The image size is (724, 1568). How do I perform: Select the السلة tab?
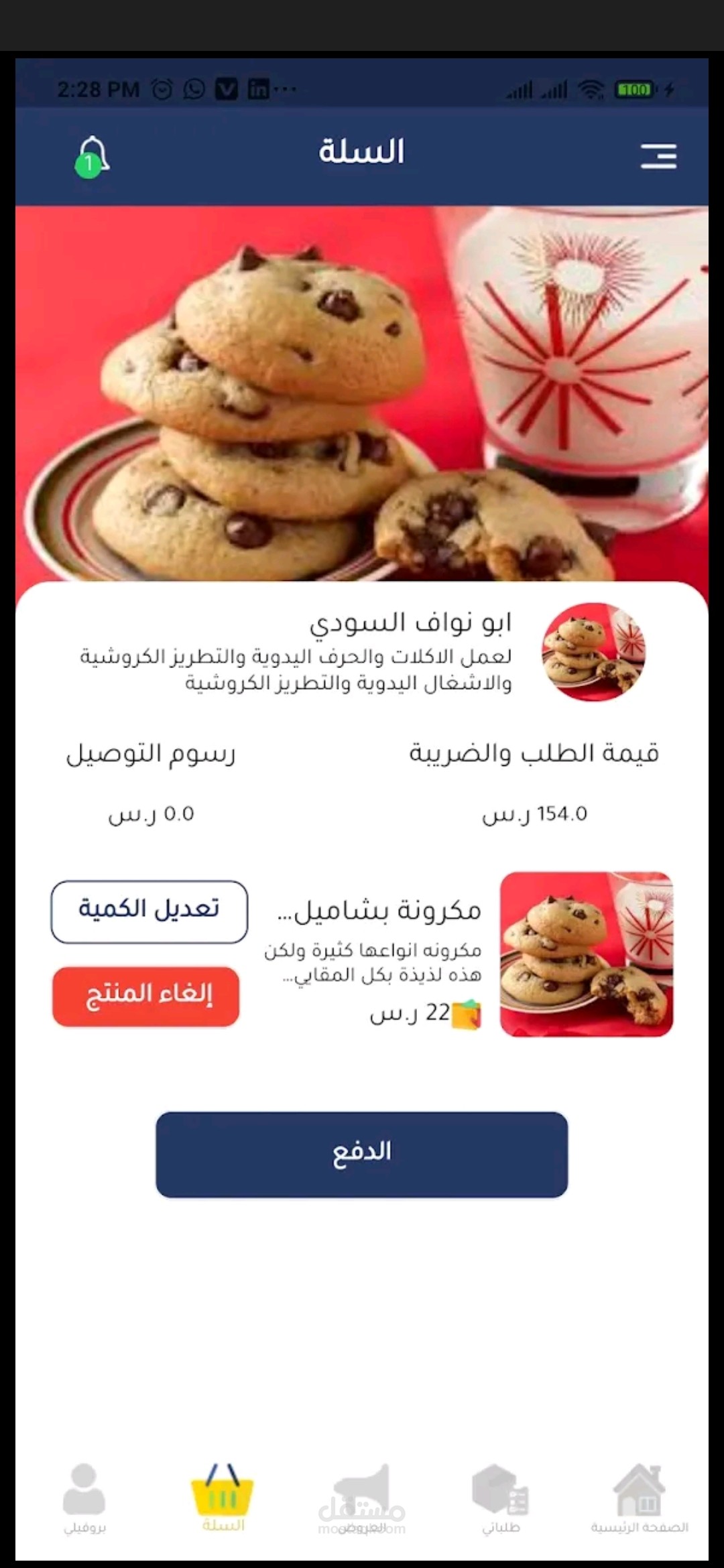(x=223, y=1498)
